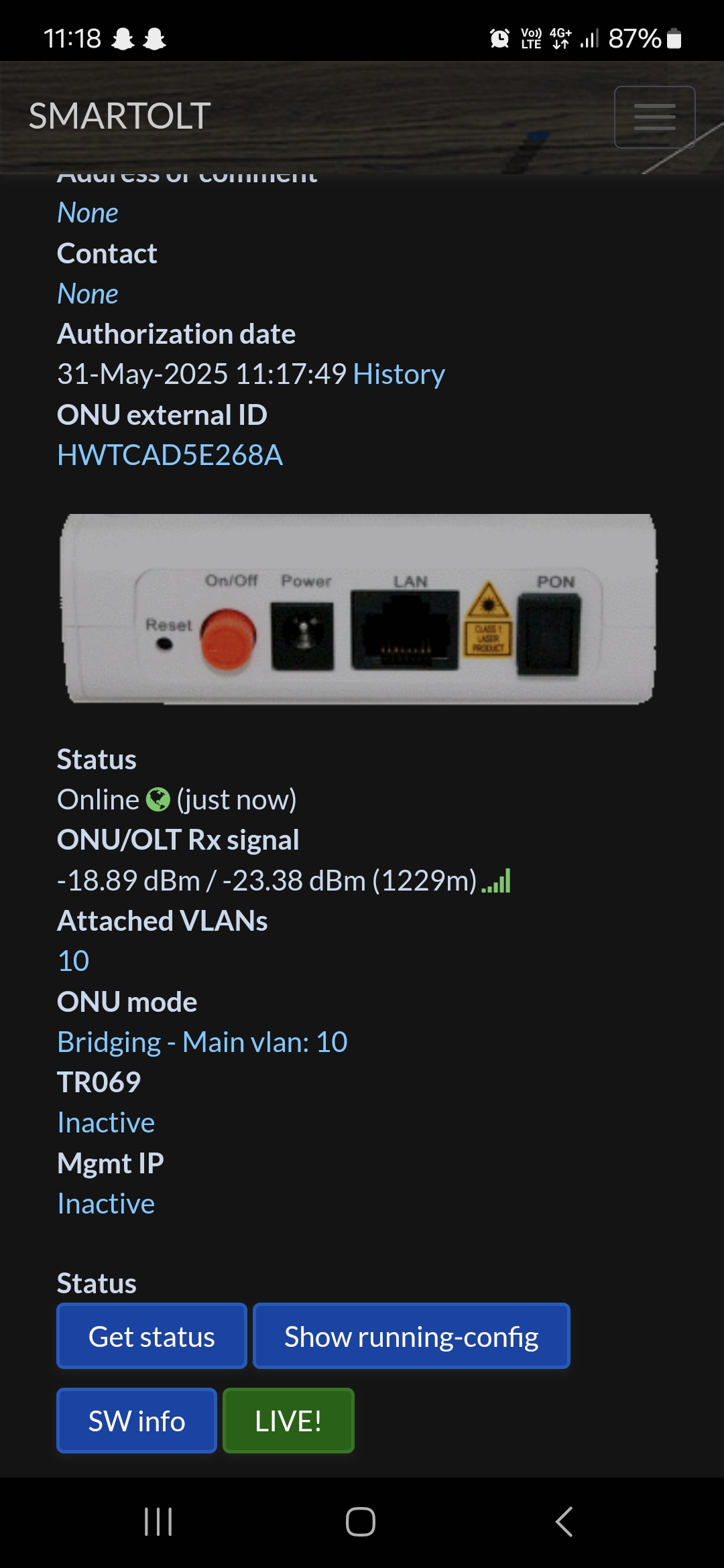Open the Inactive link under TR069
Image resolution: width=724 pixels, height=1568 pixels.
[106, 1122]
